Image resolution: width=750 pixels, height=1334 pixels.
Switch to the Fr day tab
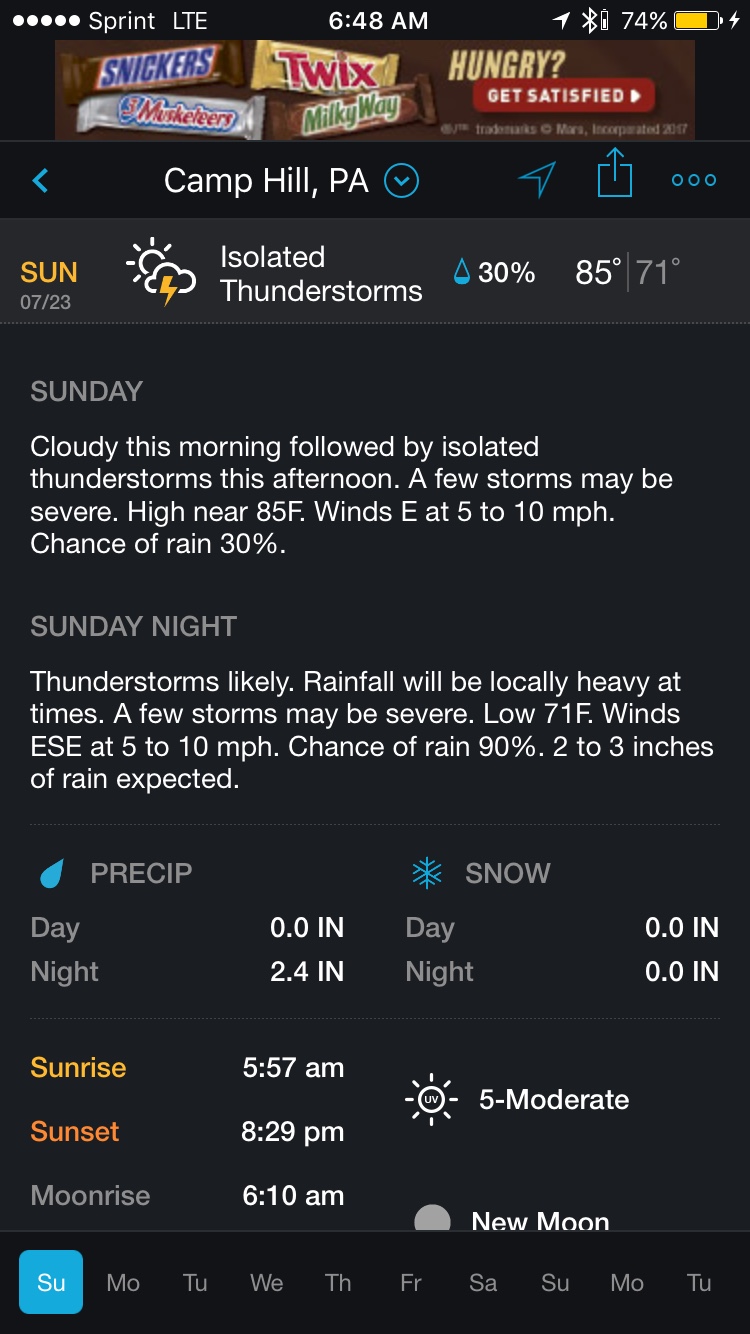click(x=411, y=1282)
